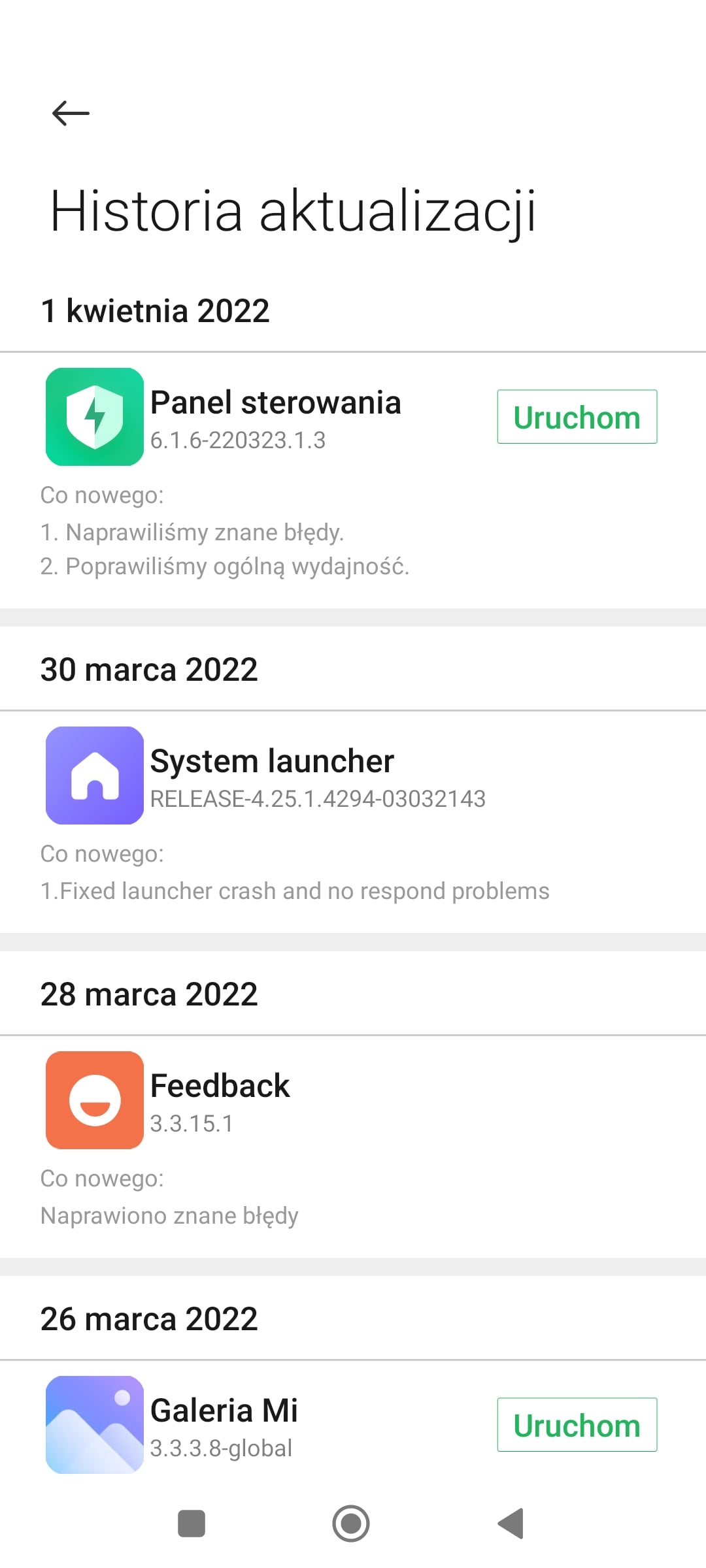Open the Feedback update entry
706x1568 pixels.
353,1147
